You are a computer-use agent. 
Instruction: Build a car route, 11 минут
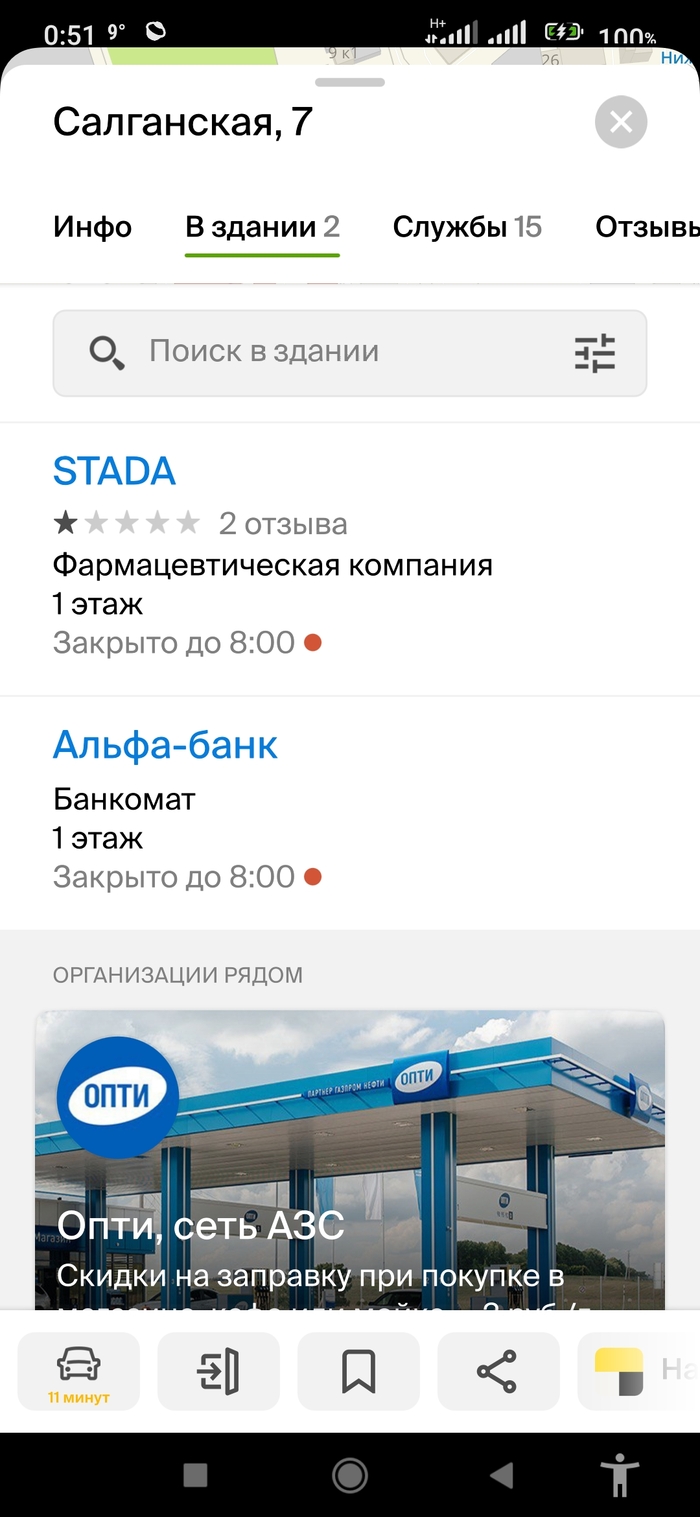79,1371
